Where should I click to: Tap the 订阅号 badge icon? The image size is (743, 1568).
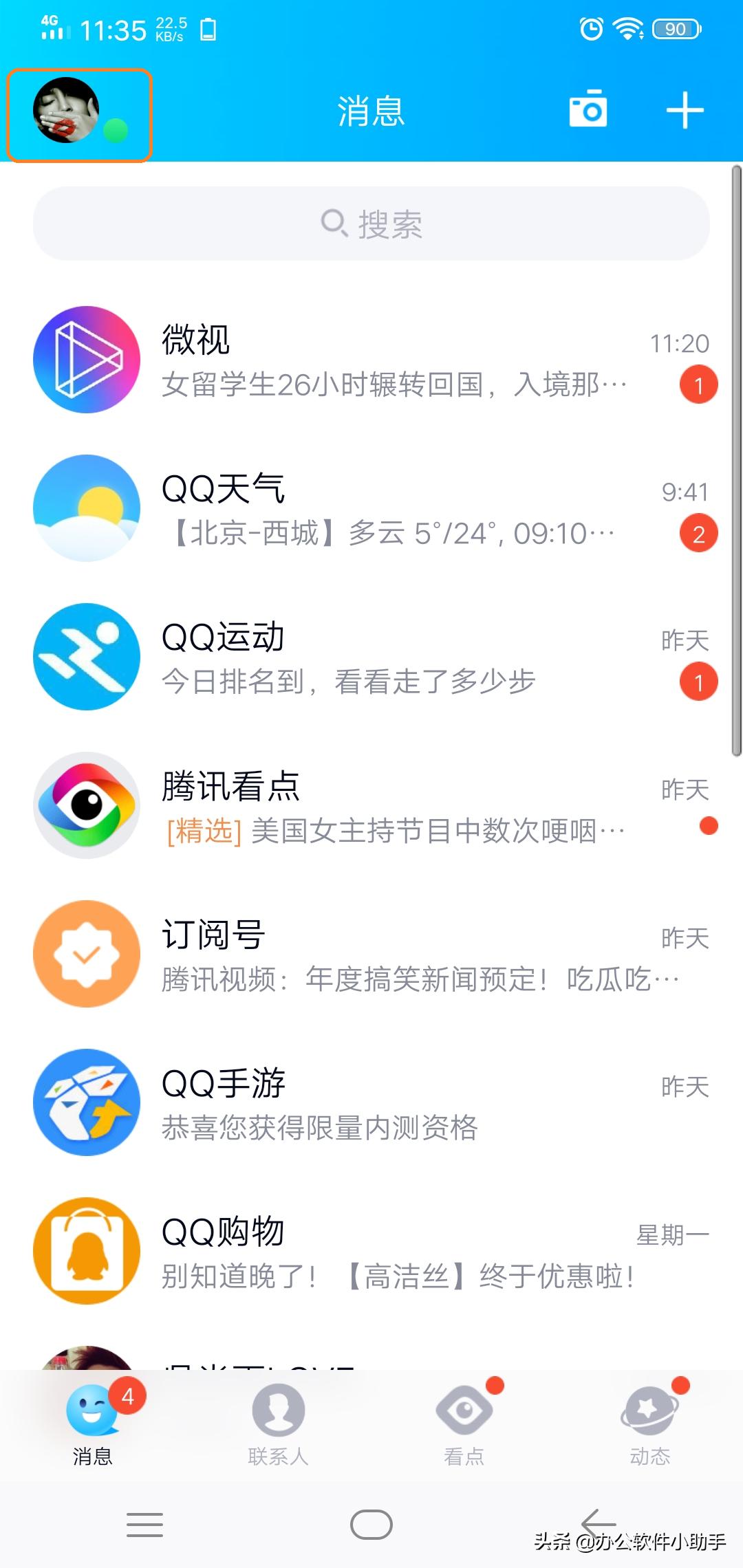point(86,953)
